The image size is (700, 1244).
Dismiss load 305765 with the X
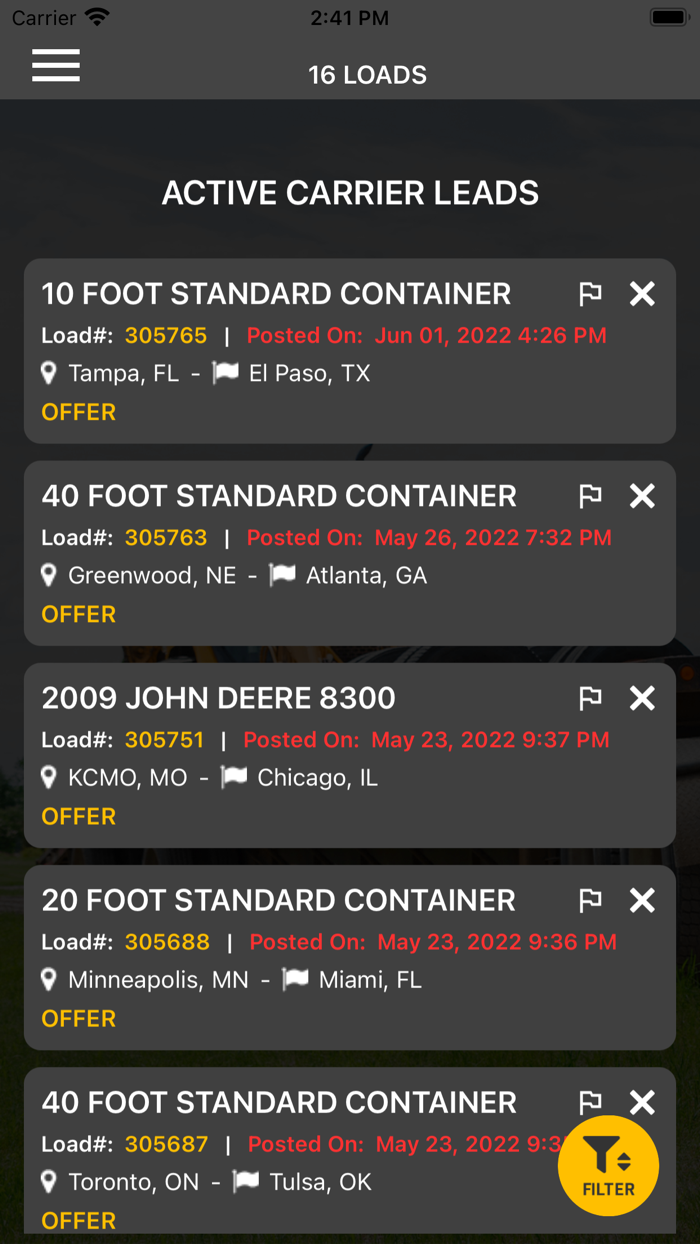point(642,294)
